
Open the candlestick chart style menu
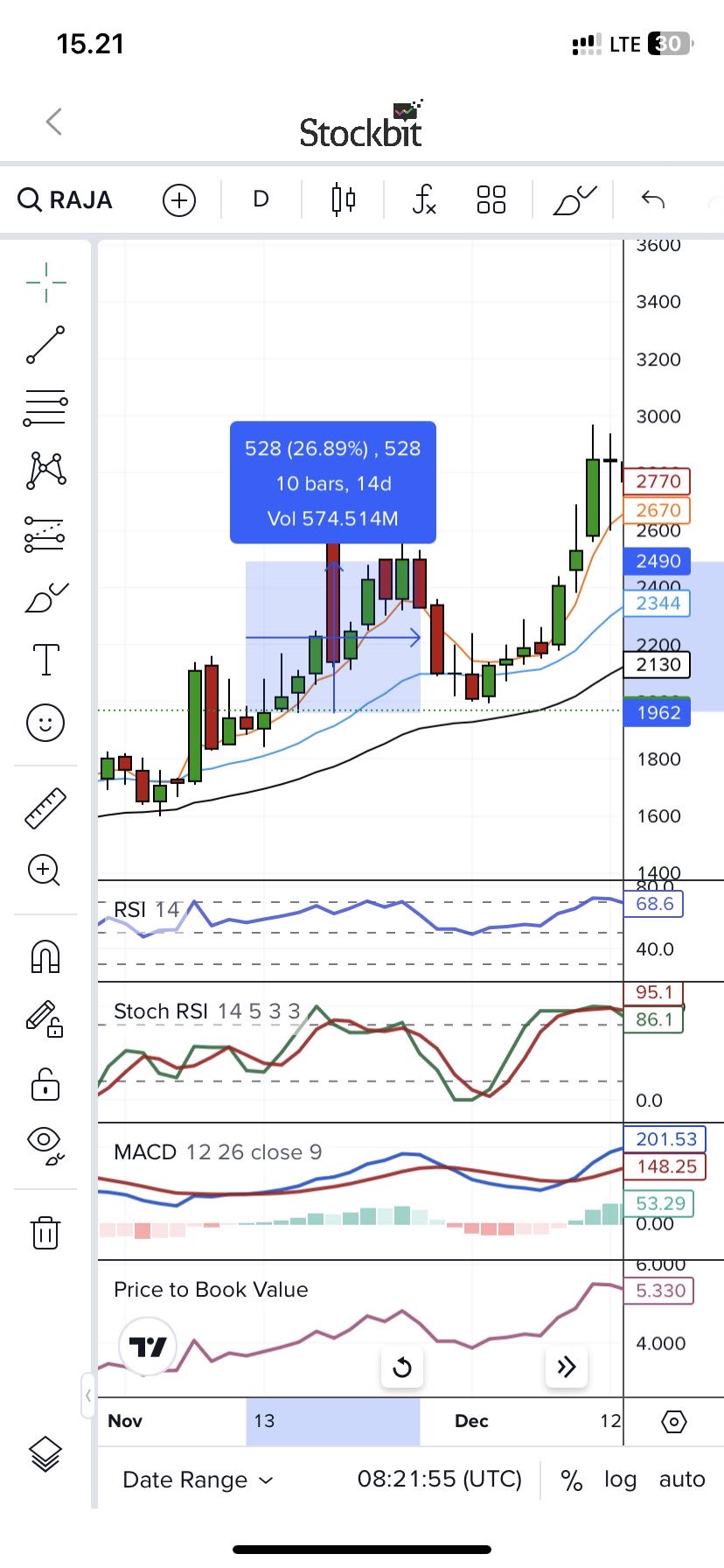click(x=344, y=199)
